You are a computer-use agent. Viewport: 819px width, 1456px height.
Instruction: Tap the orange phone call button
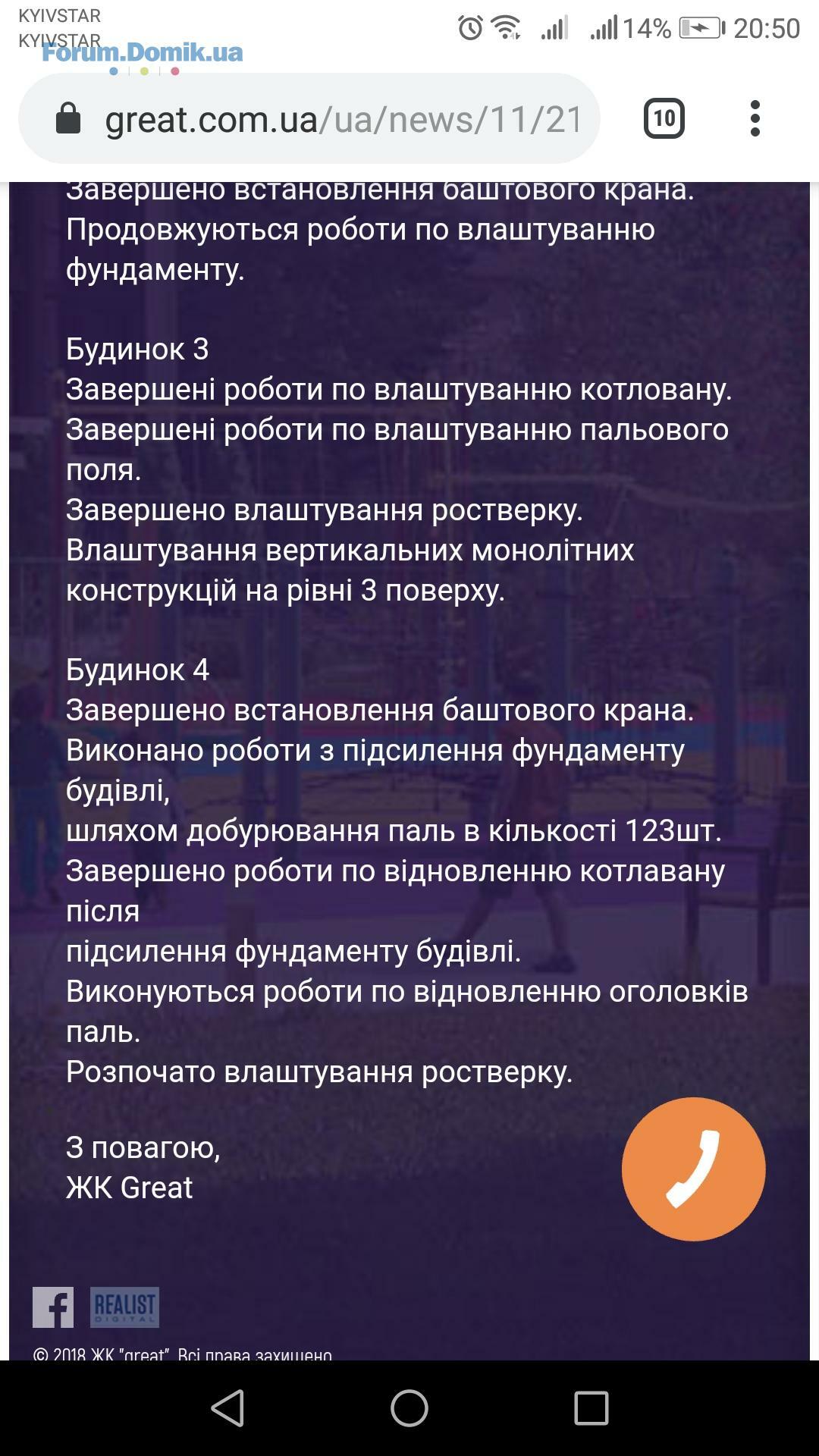[x=693, y=1169]
